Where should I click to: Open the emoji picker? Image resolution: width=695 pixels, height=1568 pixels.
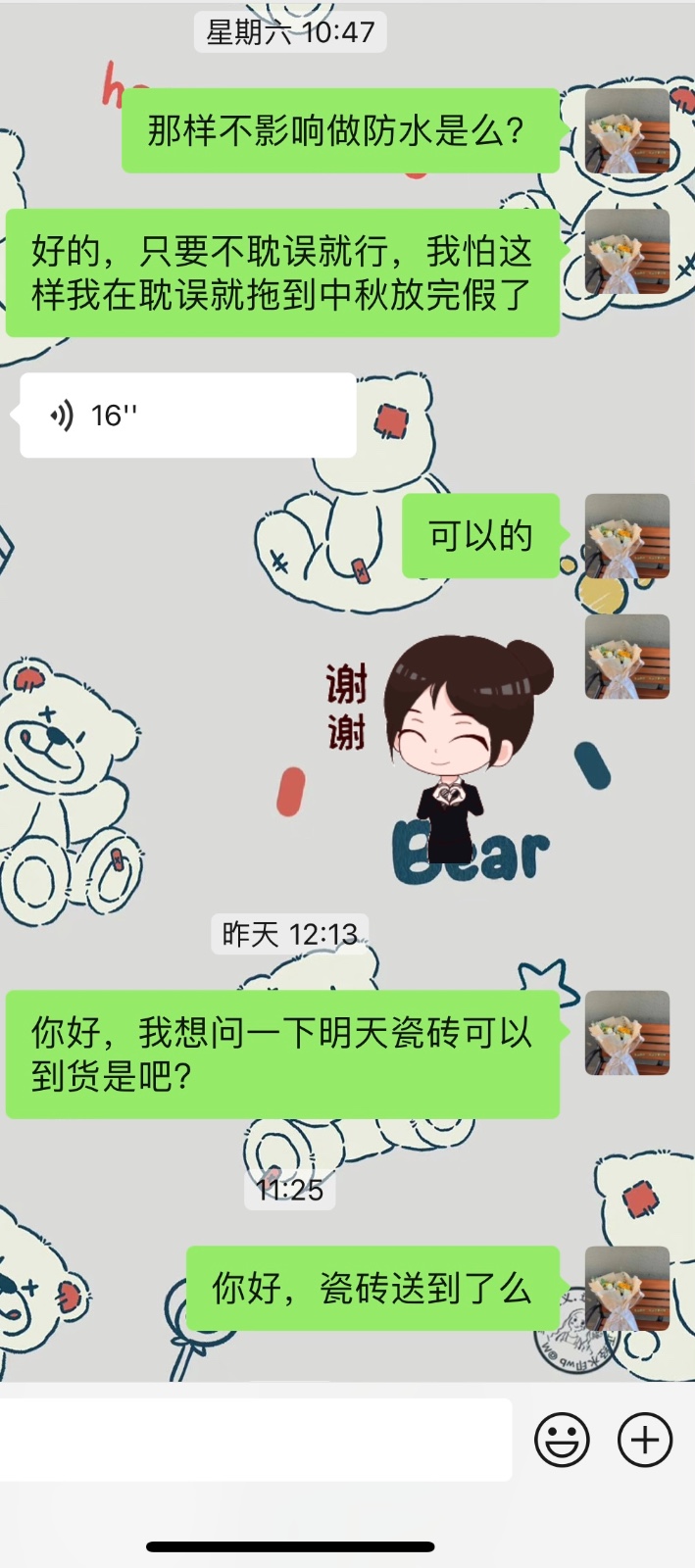pos(562,1440)
